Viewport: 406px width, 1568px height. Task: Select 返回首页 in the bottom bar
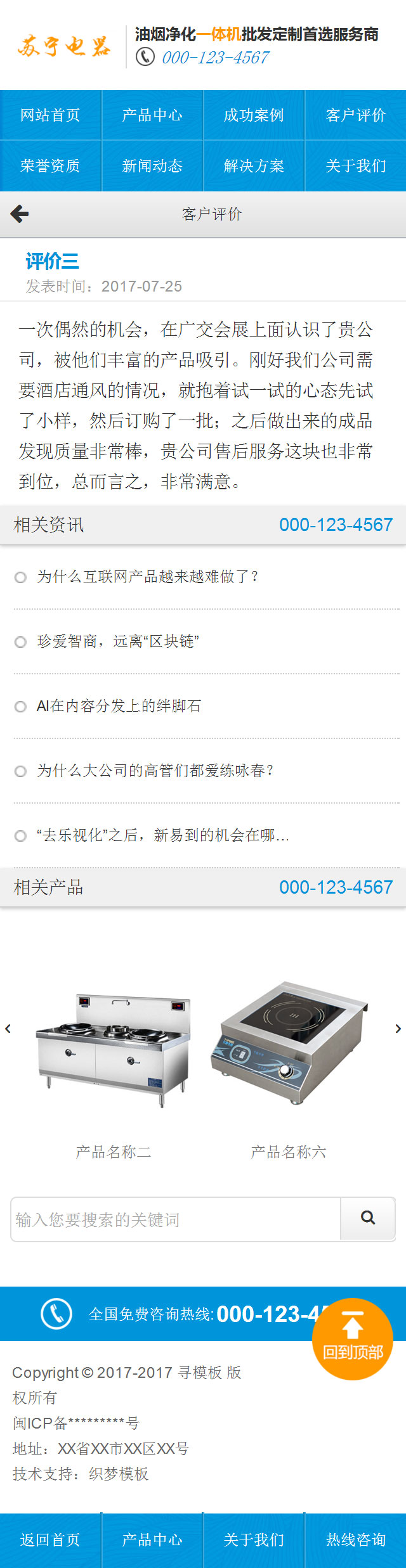[x=50, y=1540]
